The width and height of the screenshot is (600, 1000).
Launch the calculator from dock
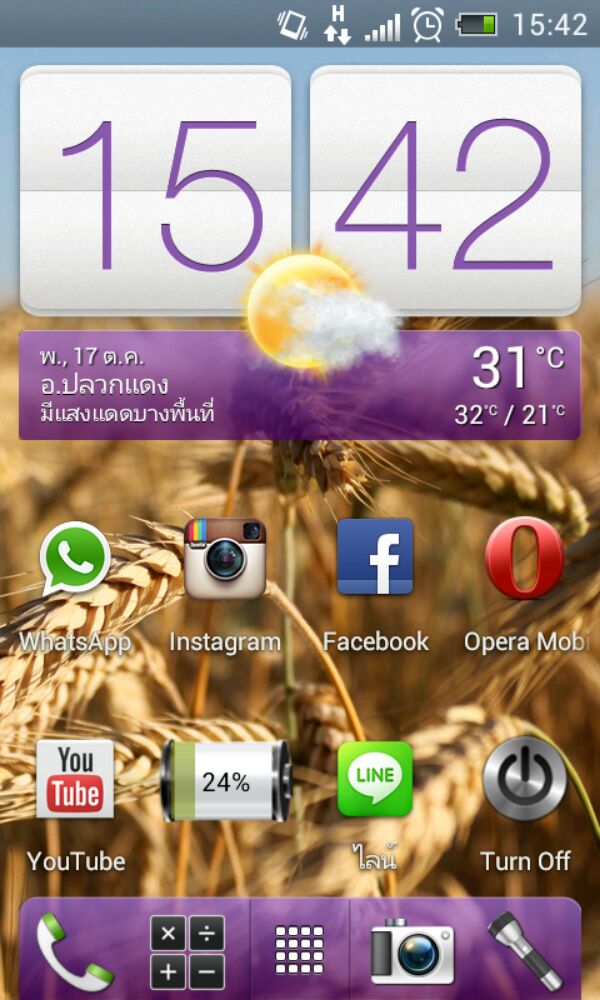pyautogui.click(x=187, y=950)
